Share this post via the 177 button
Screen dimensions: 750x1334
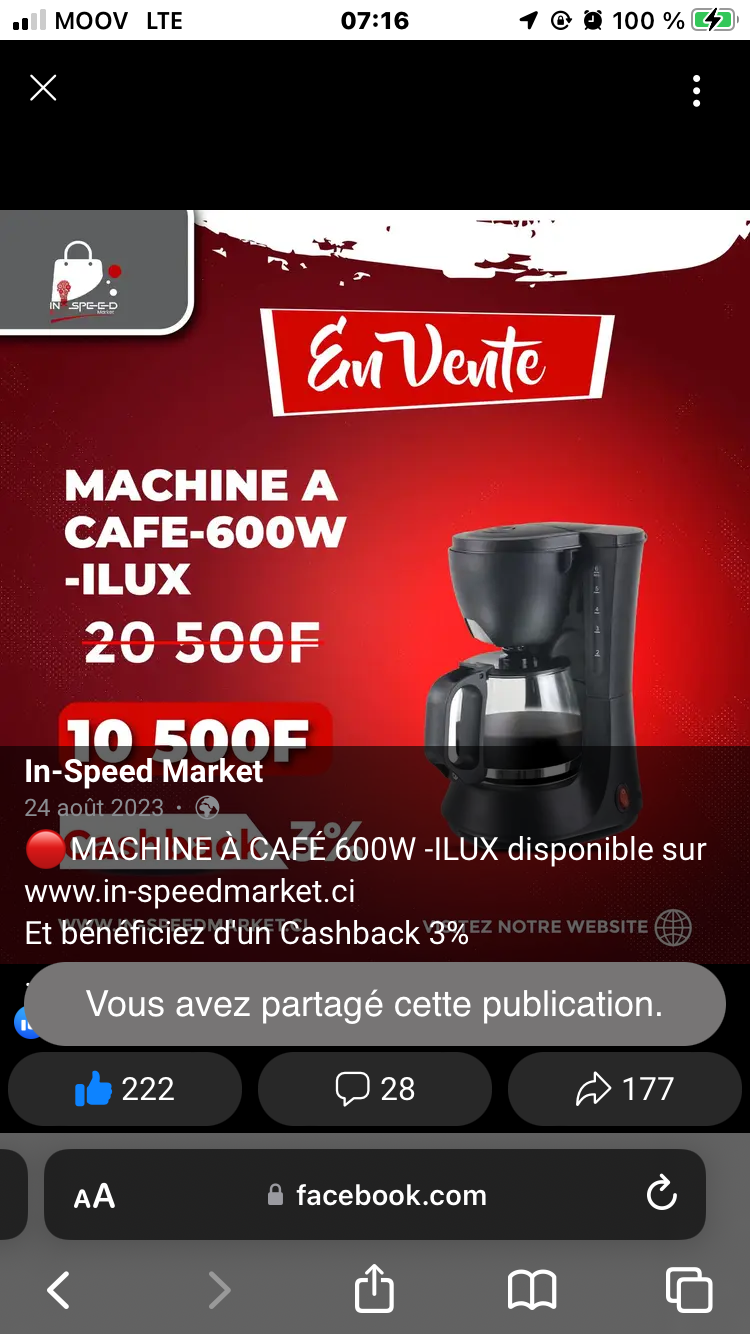point(625,1089)
